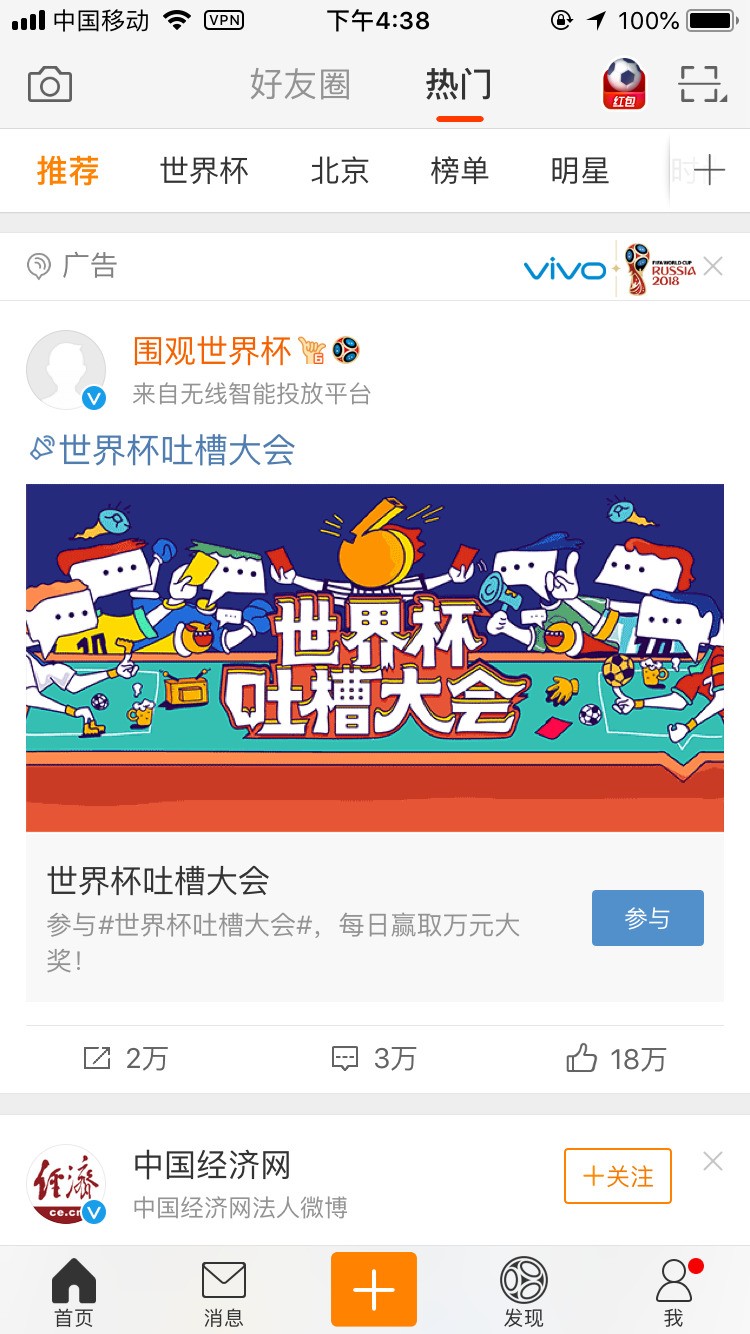Like the post showing 18万
Viewport: 750px width, 1334px height.
click(x=617, y=1058)
